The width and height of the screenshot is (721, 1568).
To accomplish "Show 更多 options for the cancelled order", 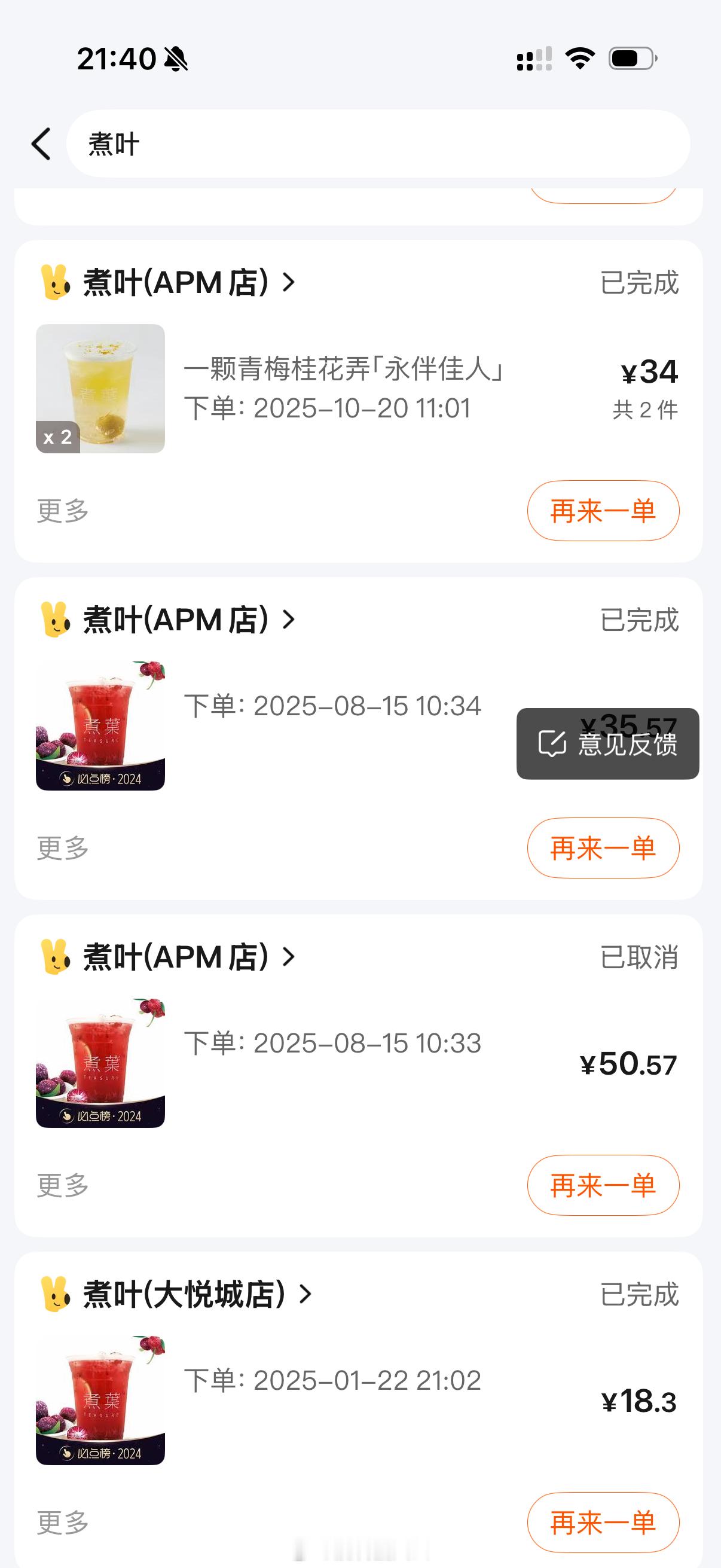I will tap(63, 1185).
